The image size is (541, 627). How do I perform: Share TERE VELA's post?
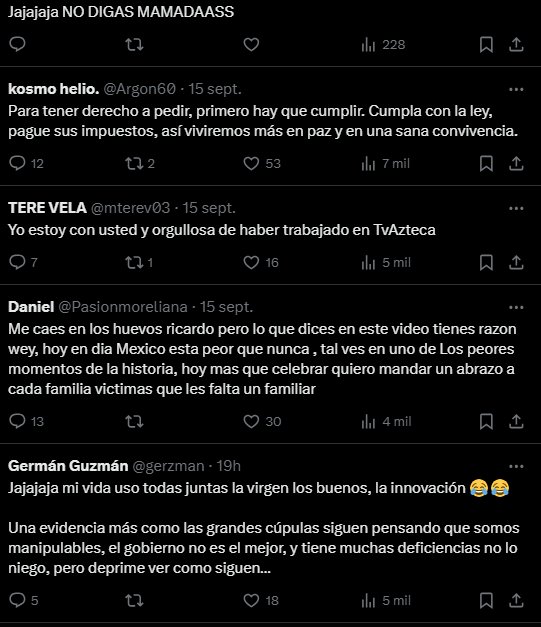[516, 262]
